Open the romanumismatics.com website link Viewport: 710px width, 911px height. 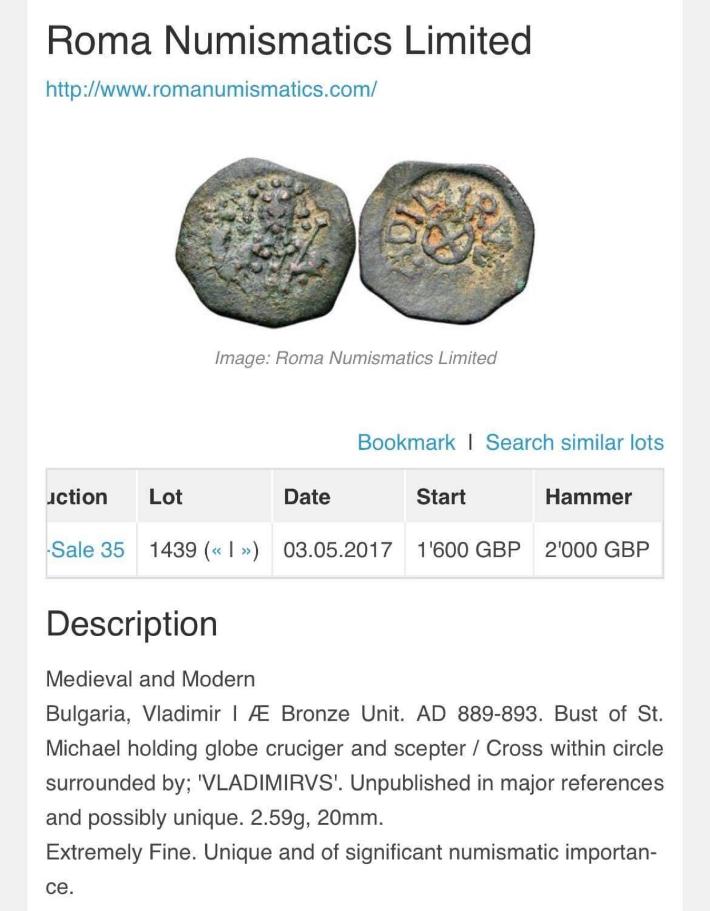[x=211, y=89]
